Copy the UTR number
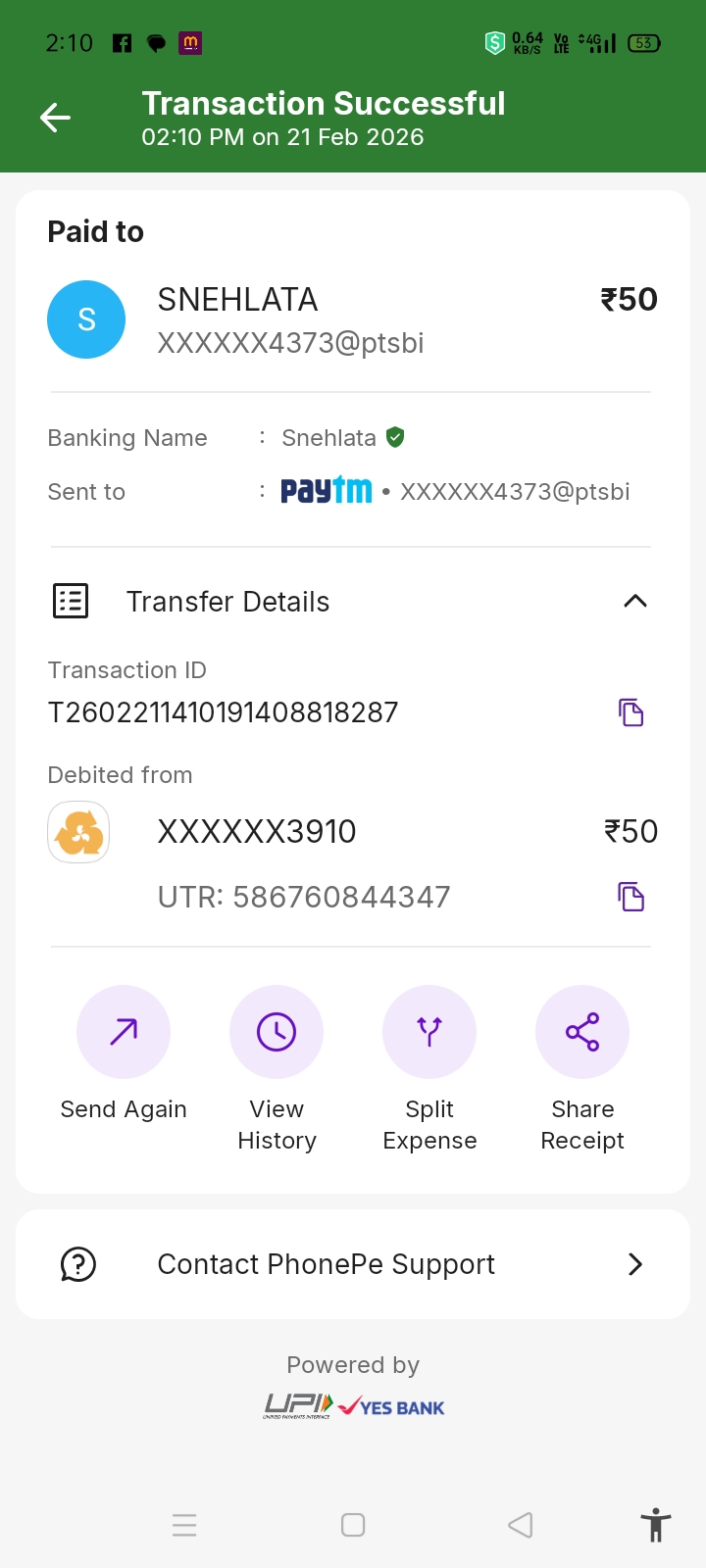706x1568 pixels. click(630, 897)
